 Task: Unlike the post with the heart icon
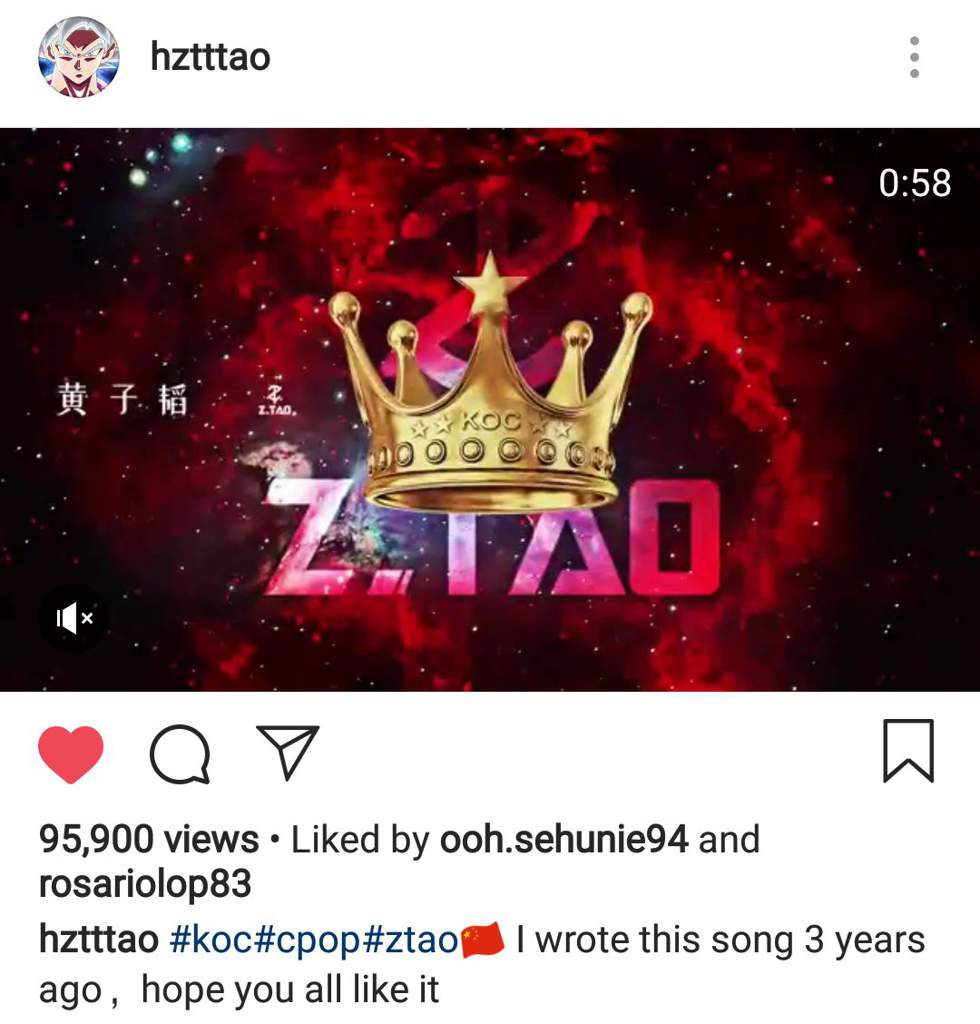(71, 753)
